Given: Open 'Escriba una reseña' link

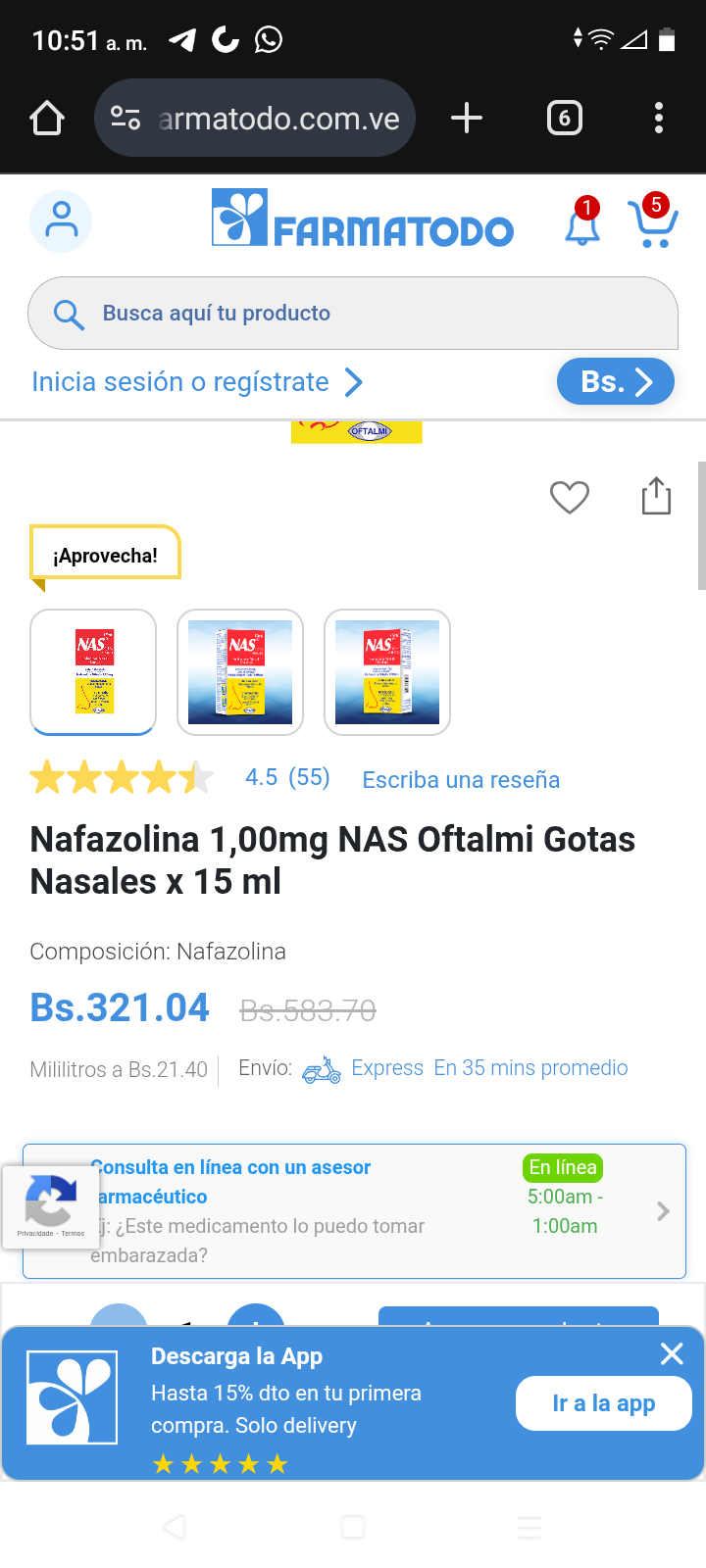Looking at the screenshot, I should [x=461, y=780].
